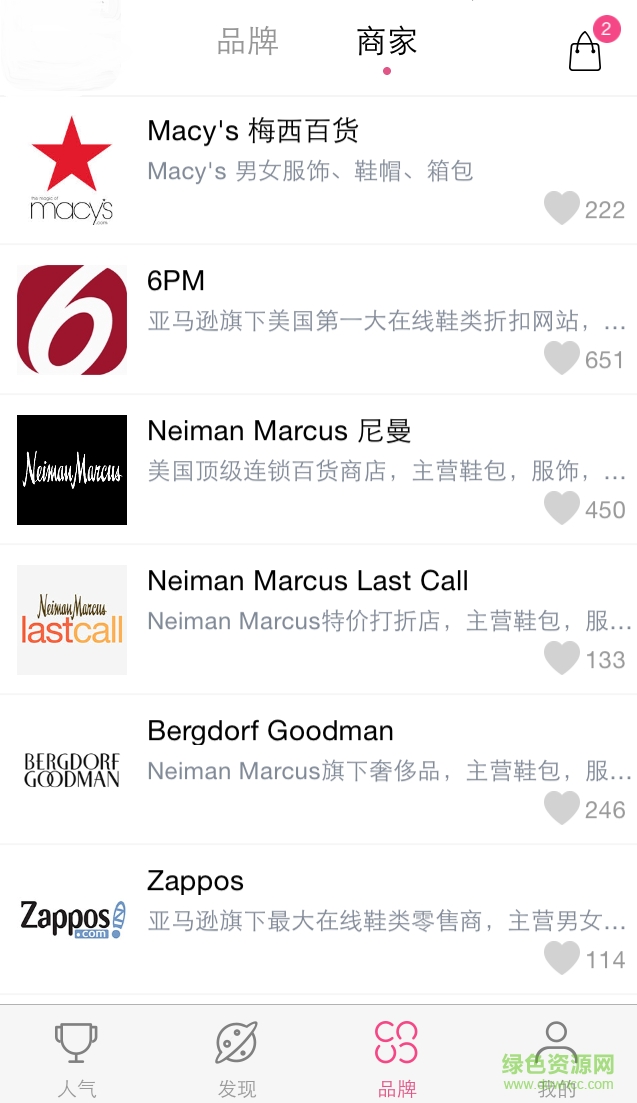Switch to the 品牌 top tab
This screenshot has width=637, height=1103.
click(x=248, y=42)
